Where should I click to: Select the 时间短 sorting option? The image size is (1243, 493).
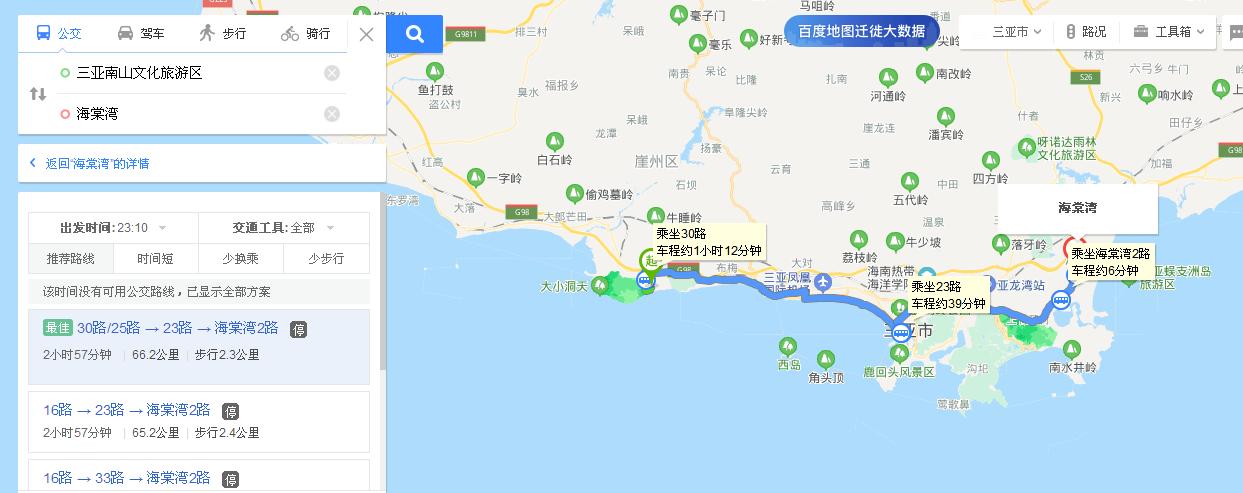[x=155, y=258]
